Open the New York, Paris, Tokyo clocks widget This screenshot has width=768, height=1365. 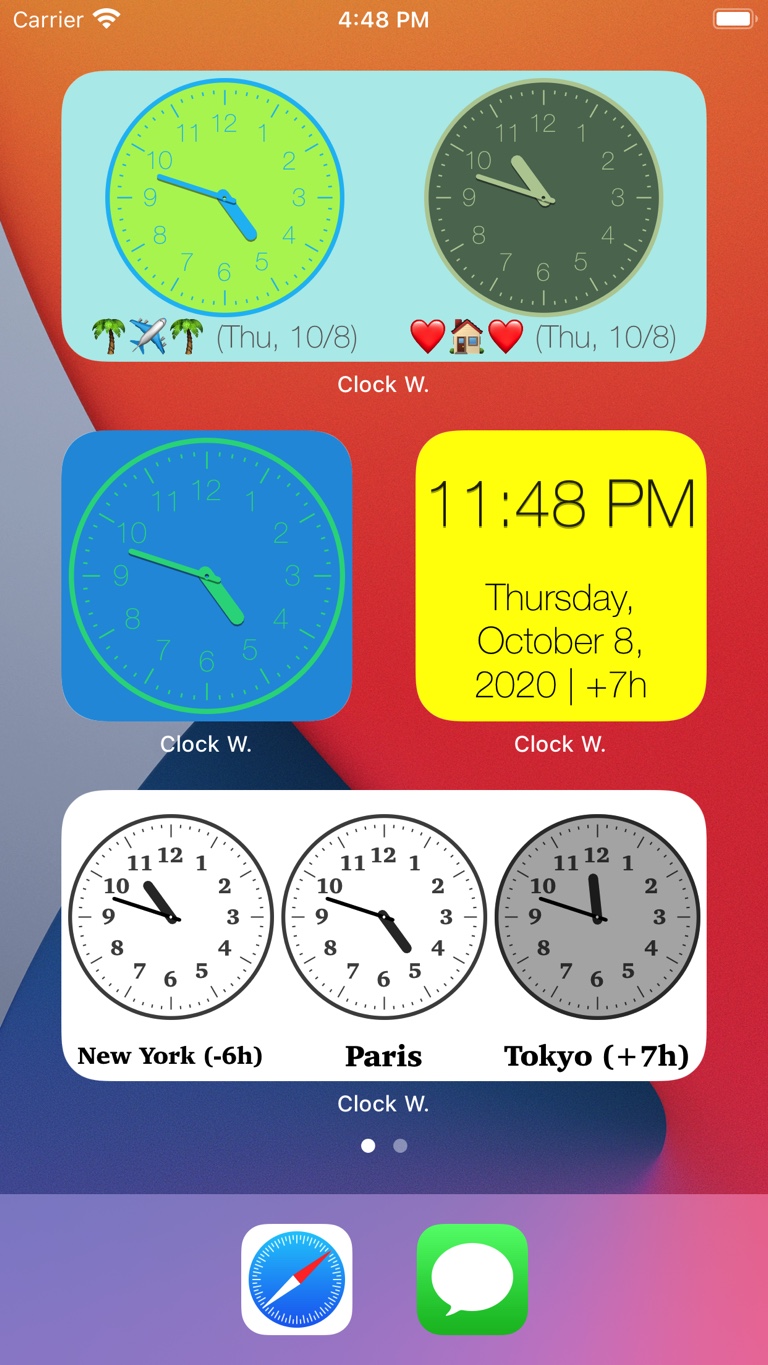pos(384,935)
